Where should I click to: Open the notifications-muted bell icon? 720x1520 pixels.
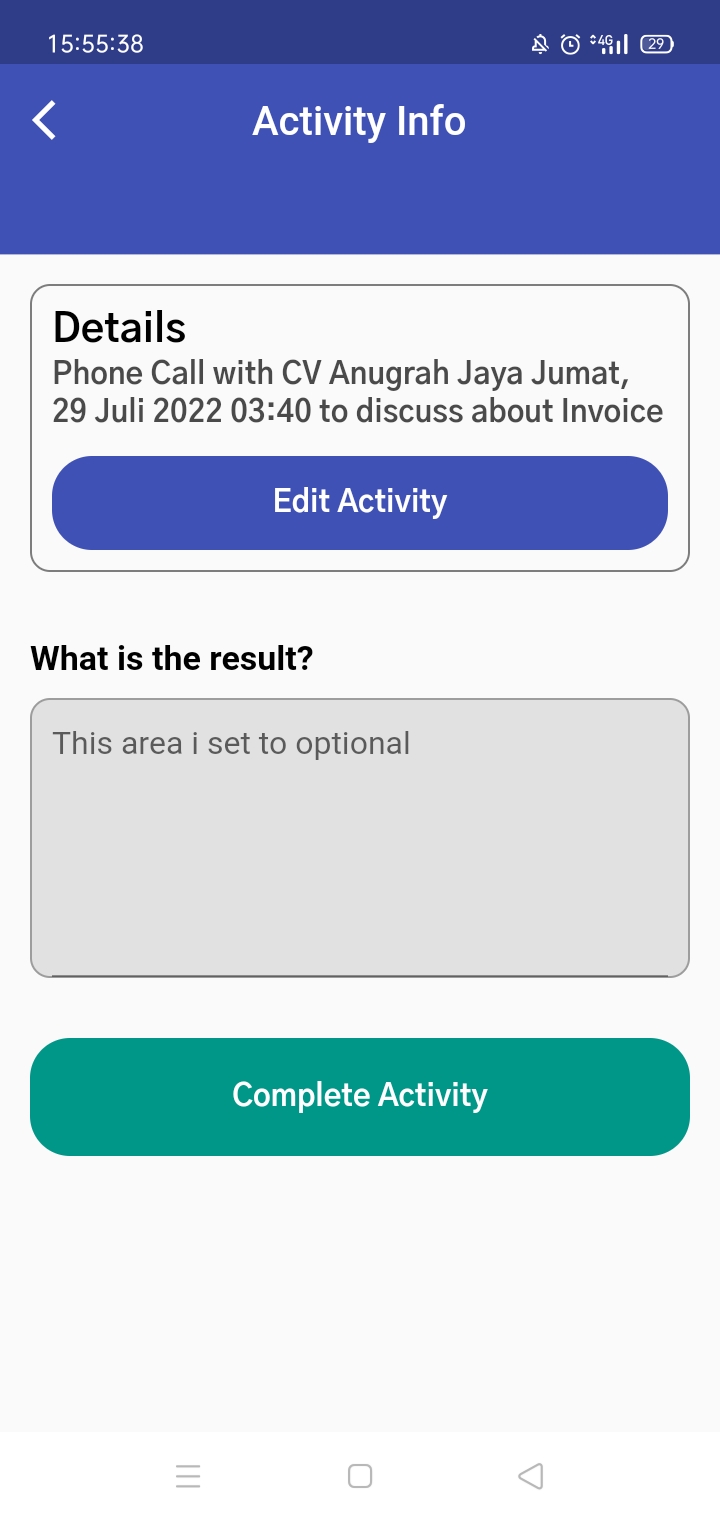coord(539,43)
